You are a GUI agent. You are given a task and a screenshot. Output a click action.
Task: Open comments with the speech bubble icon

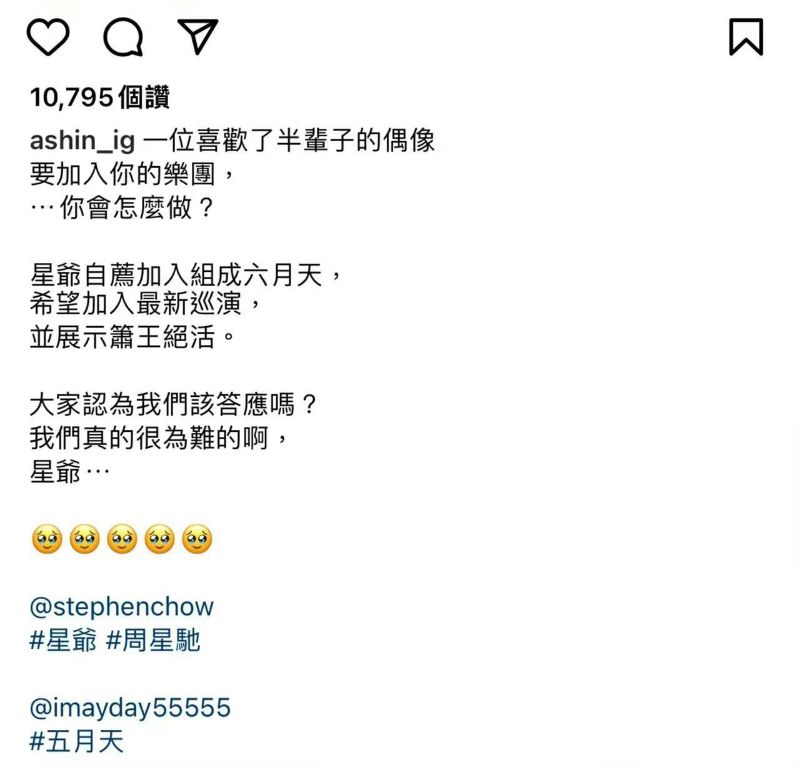123,37
